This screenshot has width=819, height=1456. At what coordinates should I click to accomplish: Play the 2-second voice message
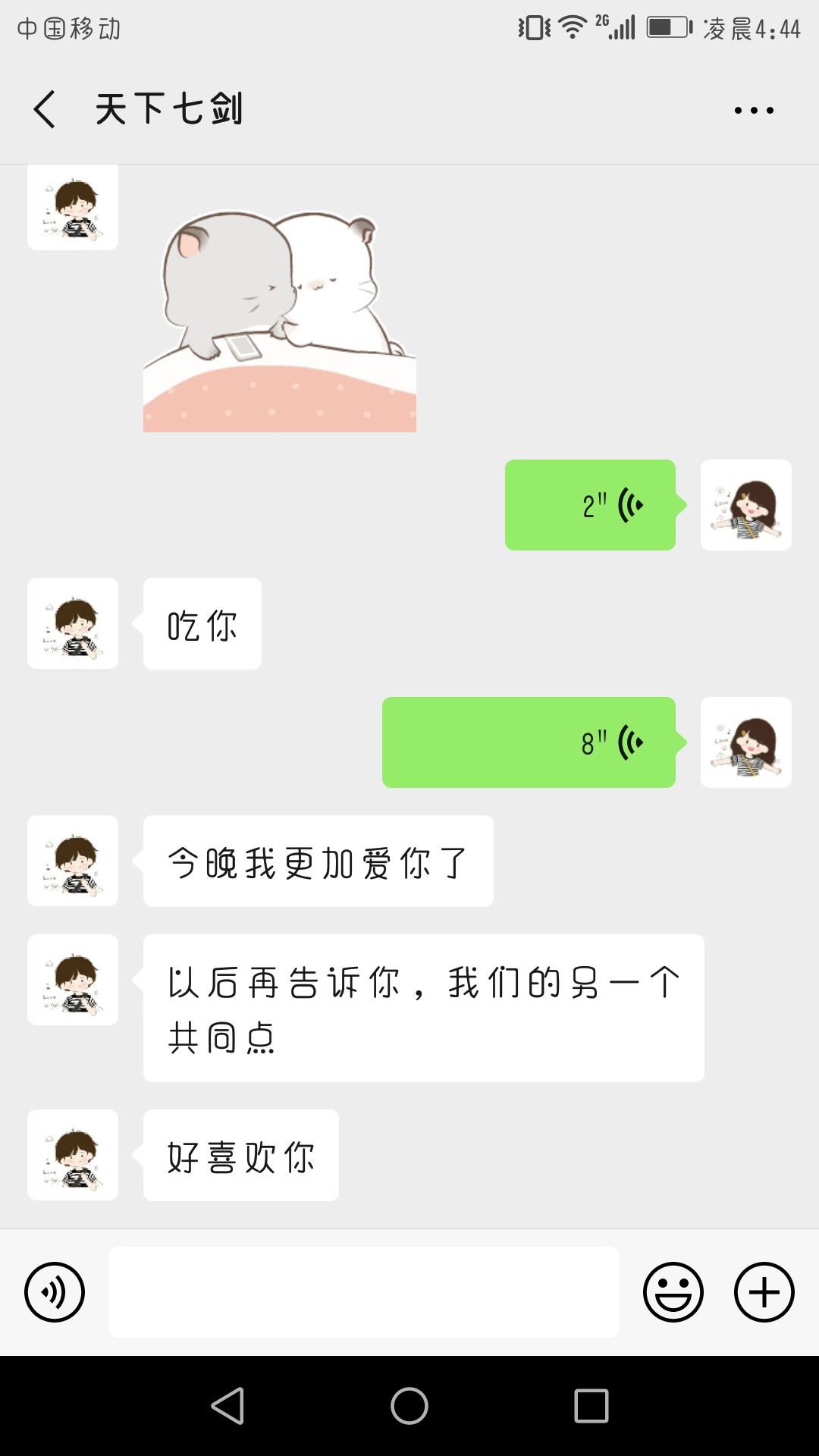[x=590, y=505]
